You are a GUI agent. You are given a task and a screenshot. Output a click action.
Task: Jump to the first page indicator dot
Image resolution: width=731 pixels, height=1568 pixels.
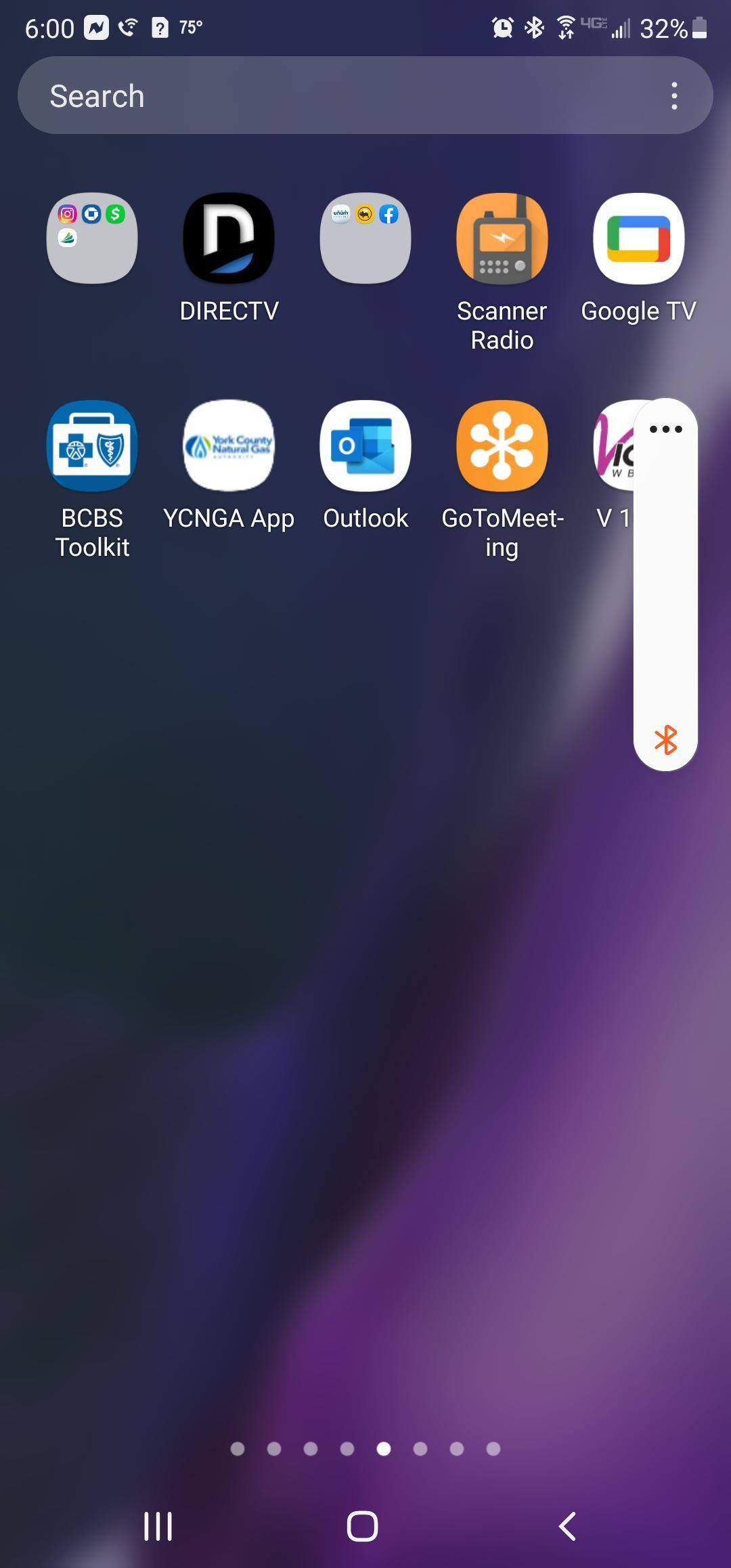[x=238, y=1448]
